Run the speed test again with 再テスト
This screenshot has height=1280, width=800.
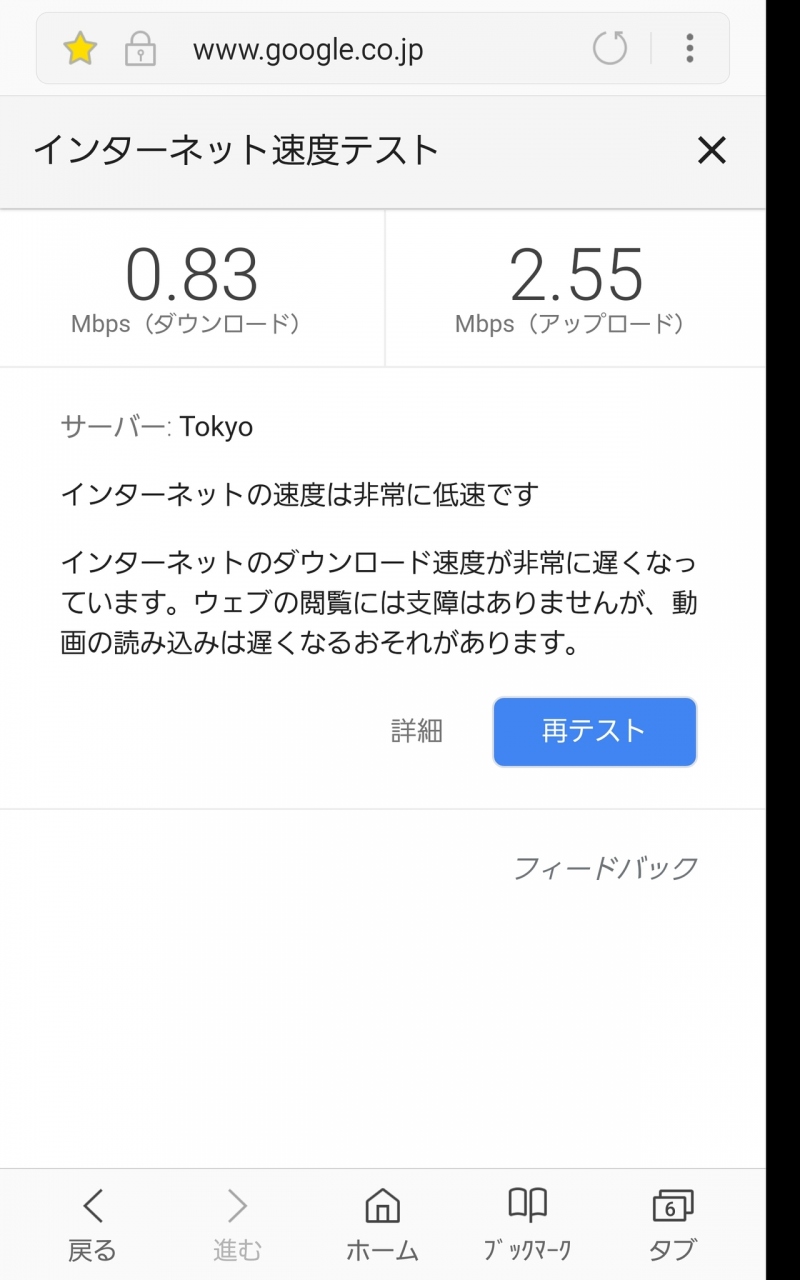[x=594, y=732]
